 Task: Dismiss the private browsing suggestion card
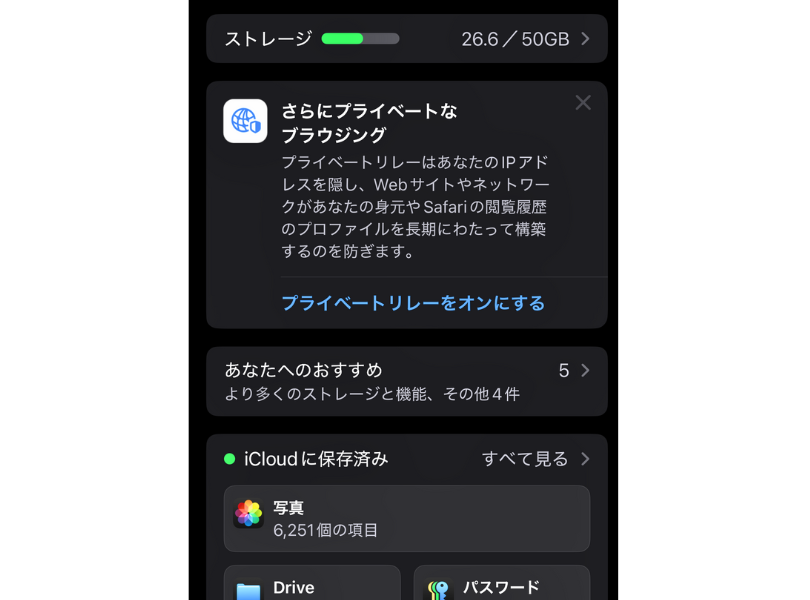click(x=583, y=102)
